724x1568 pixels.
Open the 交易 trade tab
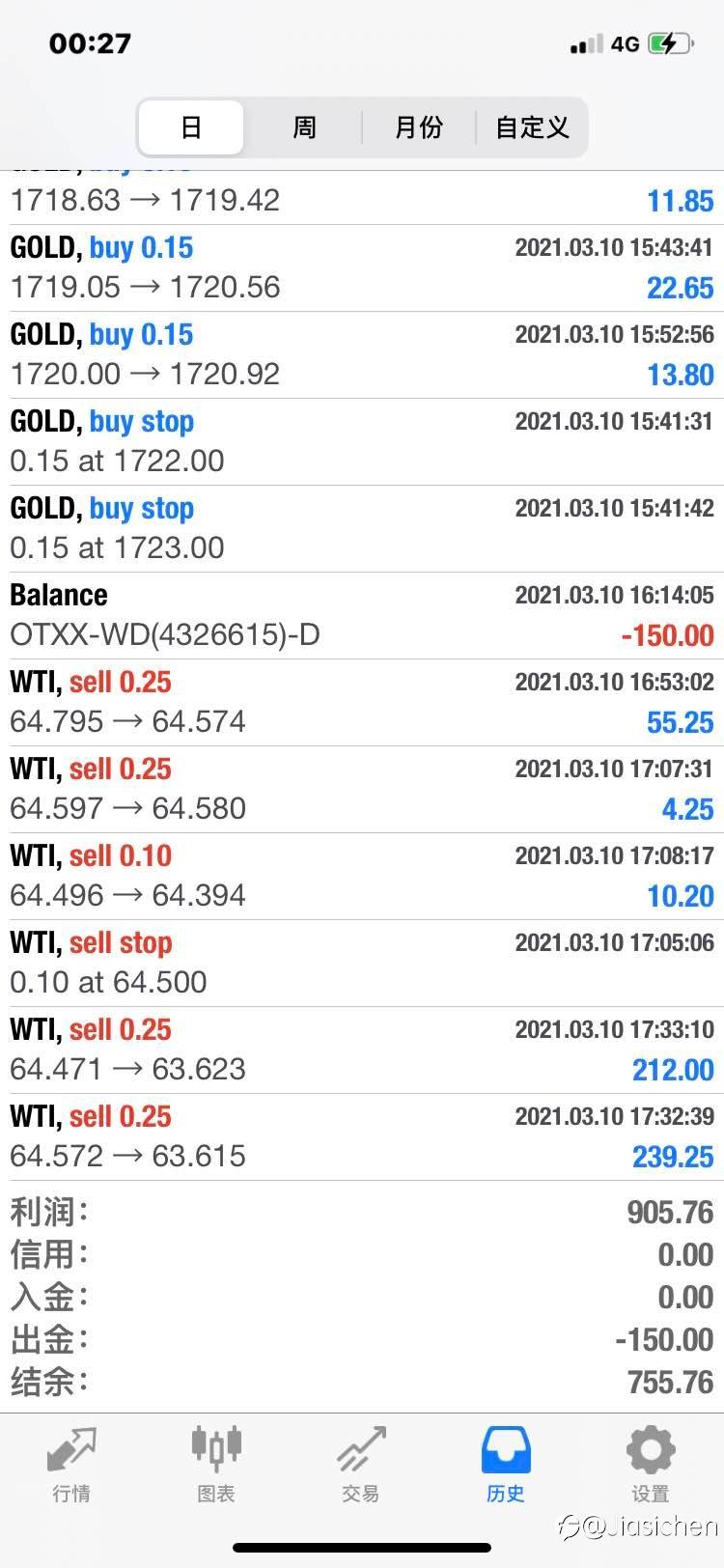pos(361,1464)
